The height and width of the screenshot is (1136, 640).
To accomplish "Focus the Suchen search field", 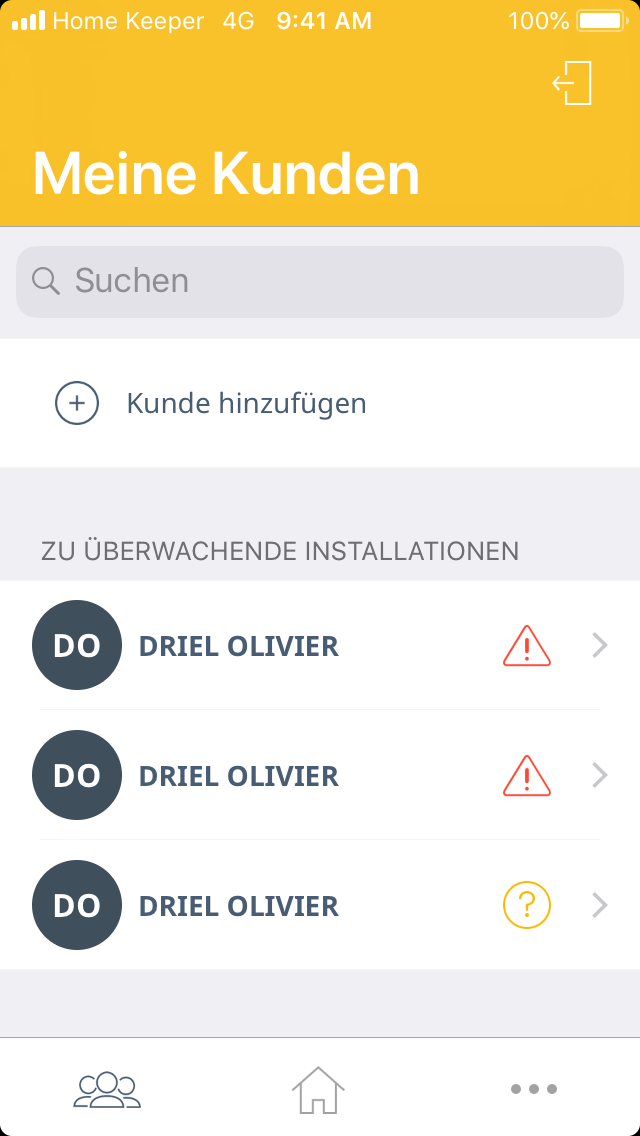I will pos(320,281).
